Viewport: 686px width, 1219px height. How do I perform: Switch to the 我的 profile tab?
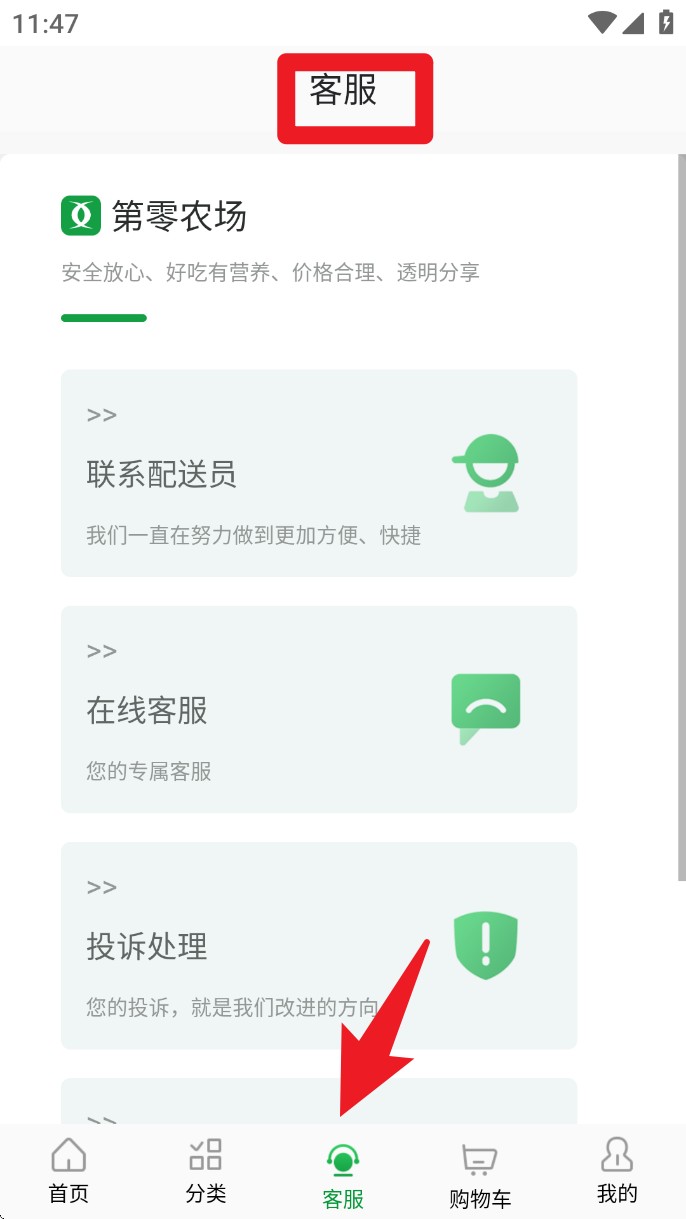(x=617, y=1171)
